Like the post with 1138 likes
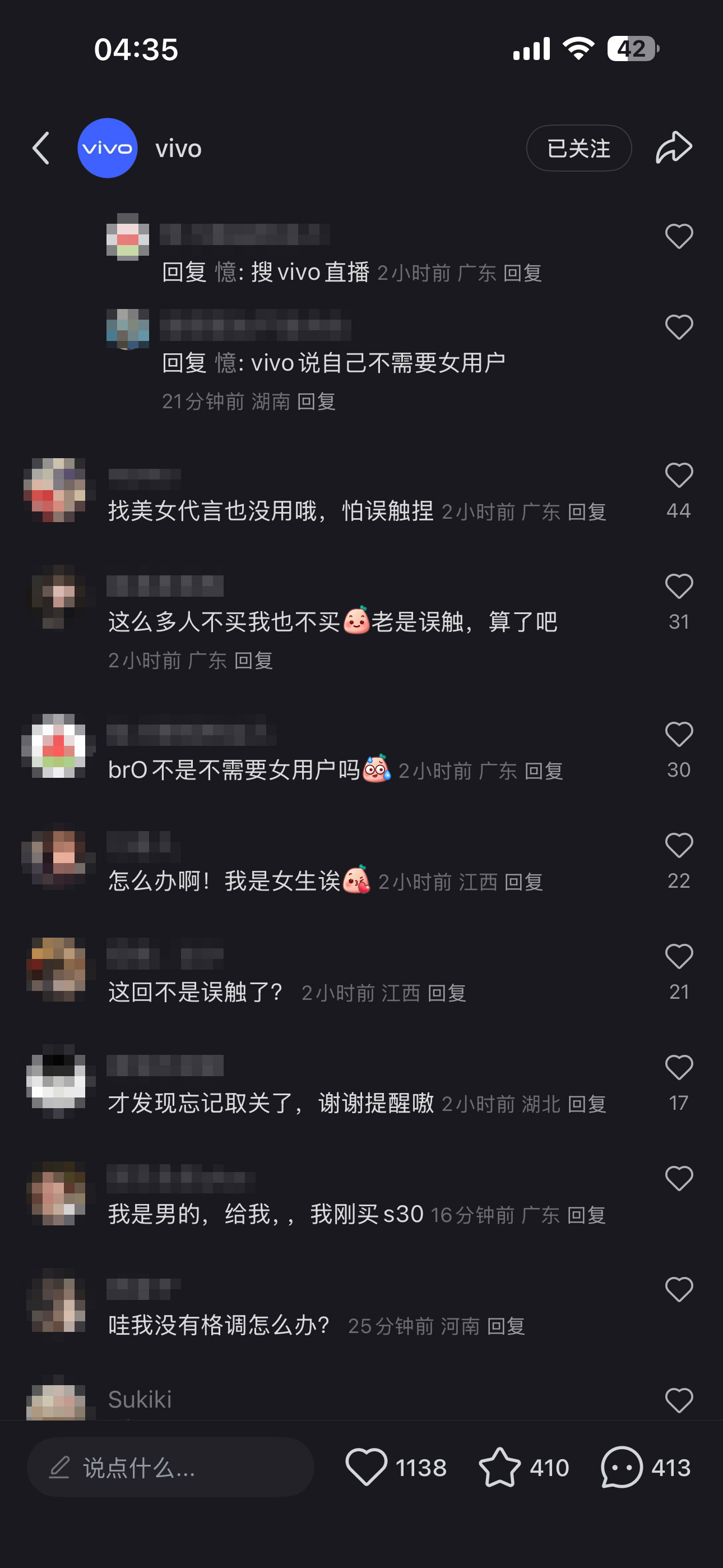This screenshot has width=723, height=1568. pyautogui.click(x=367, y=1468)
